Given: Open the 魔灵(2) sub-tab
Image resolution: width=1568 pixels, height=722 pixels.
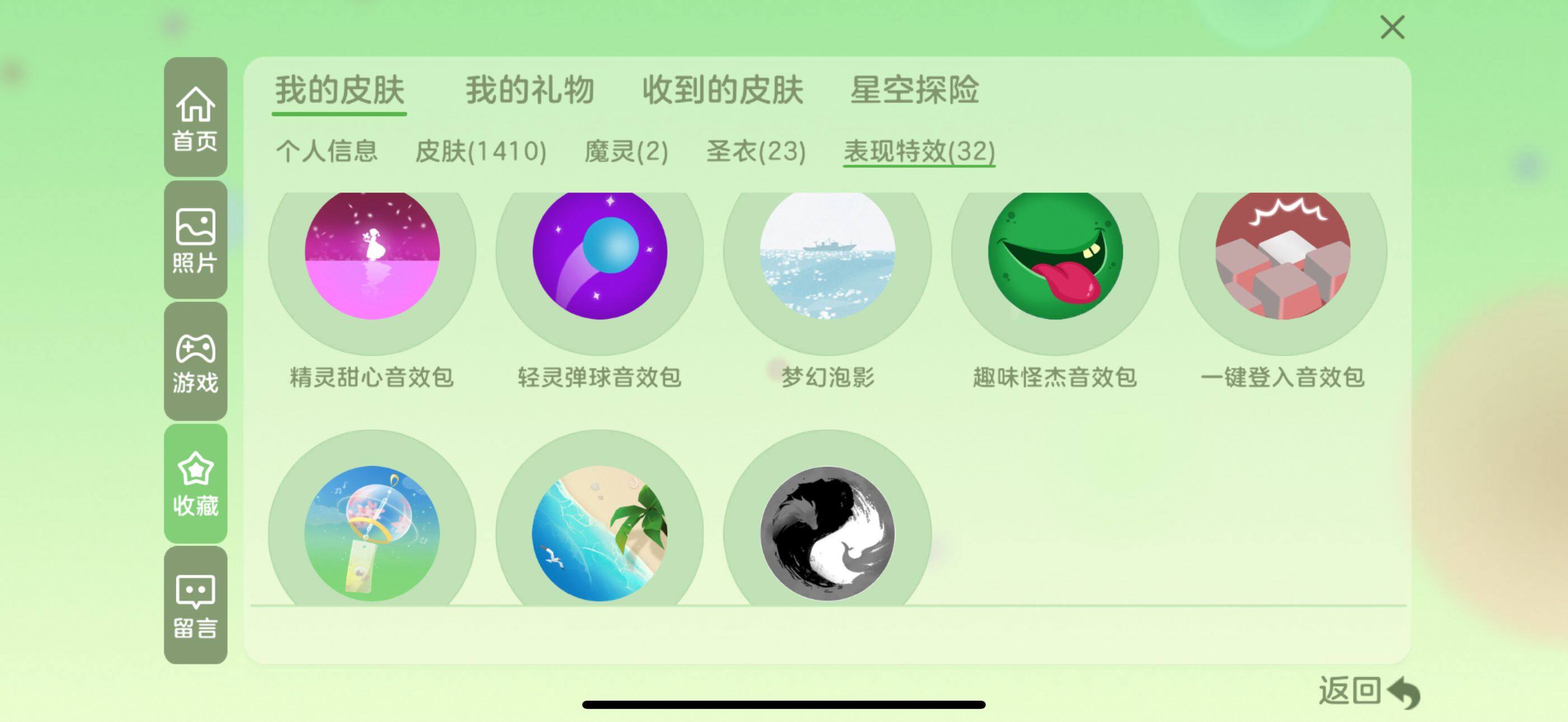Looking at the screenshot, I should coord(626,151).
